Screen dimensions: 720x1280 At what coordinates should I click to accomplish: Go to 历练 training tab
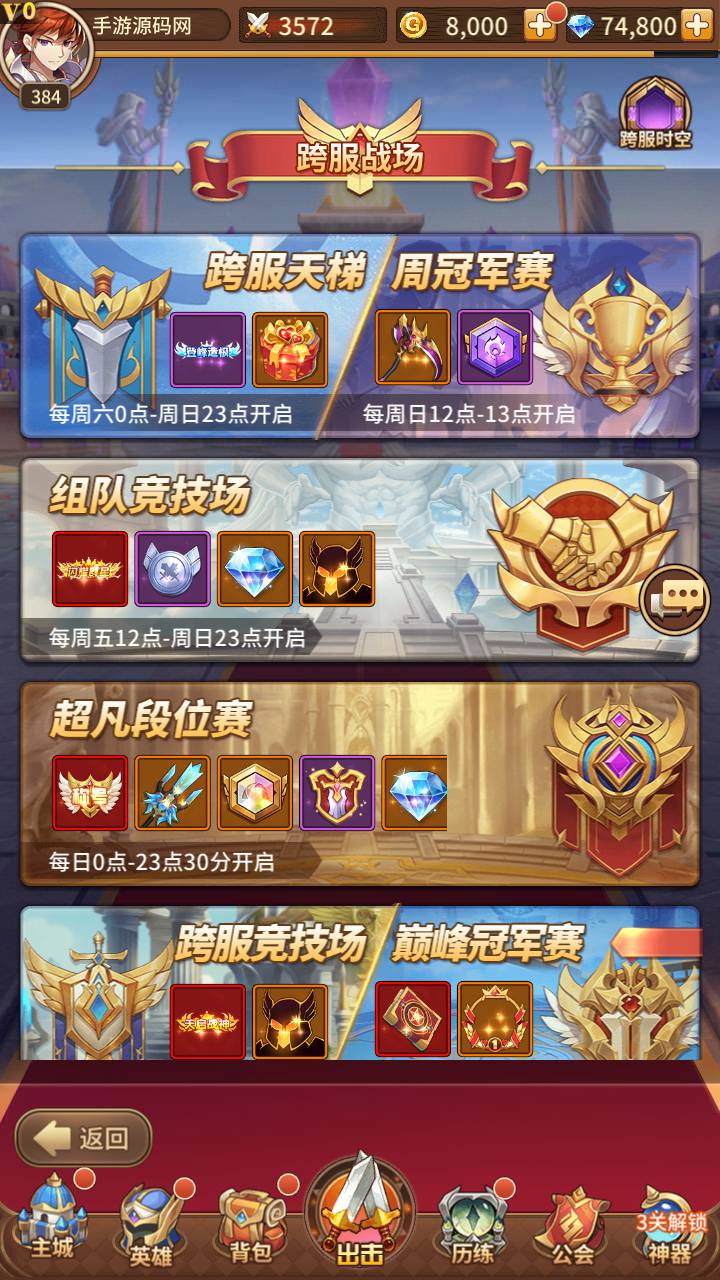[x=470, y=1225]
